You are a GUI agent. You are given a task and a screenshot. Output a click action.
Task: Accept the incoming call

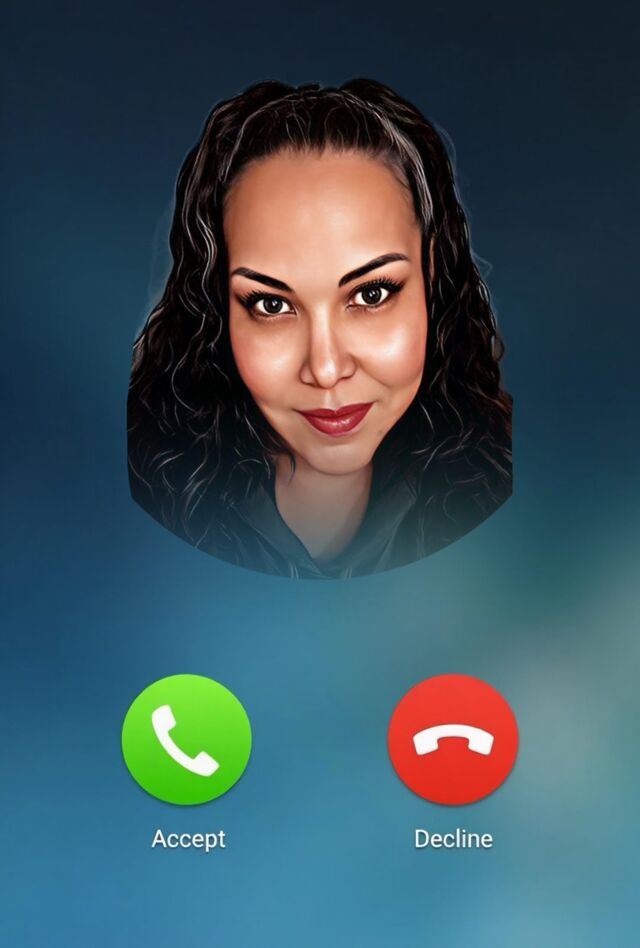click(x=186, y=739)
